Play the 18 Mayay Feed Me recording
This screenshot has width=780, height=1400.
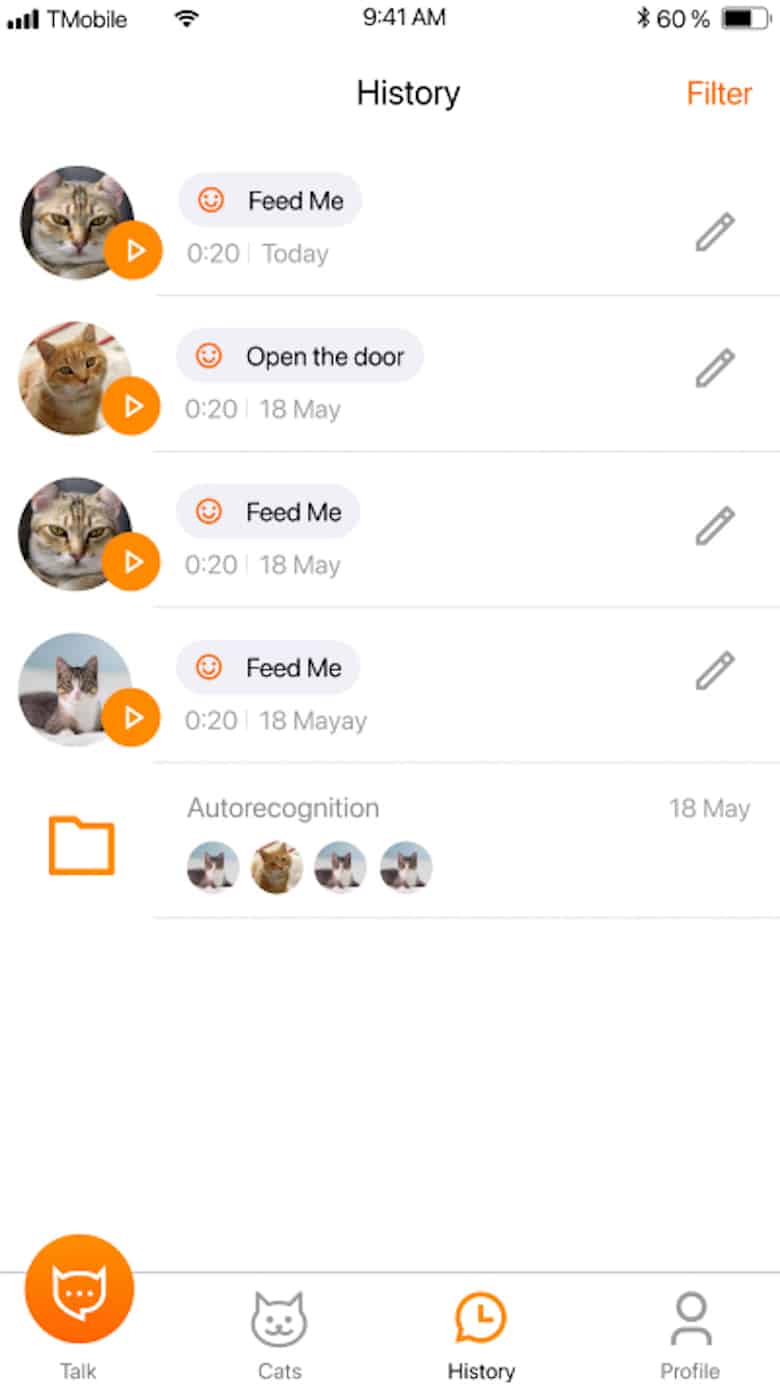(x=131, y=718)
